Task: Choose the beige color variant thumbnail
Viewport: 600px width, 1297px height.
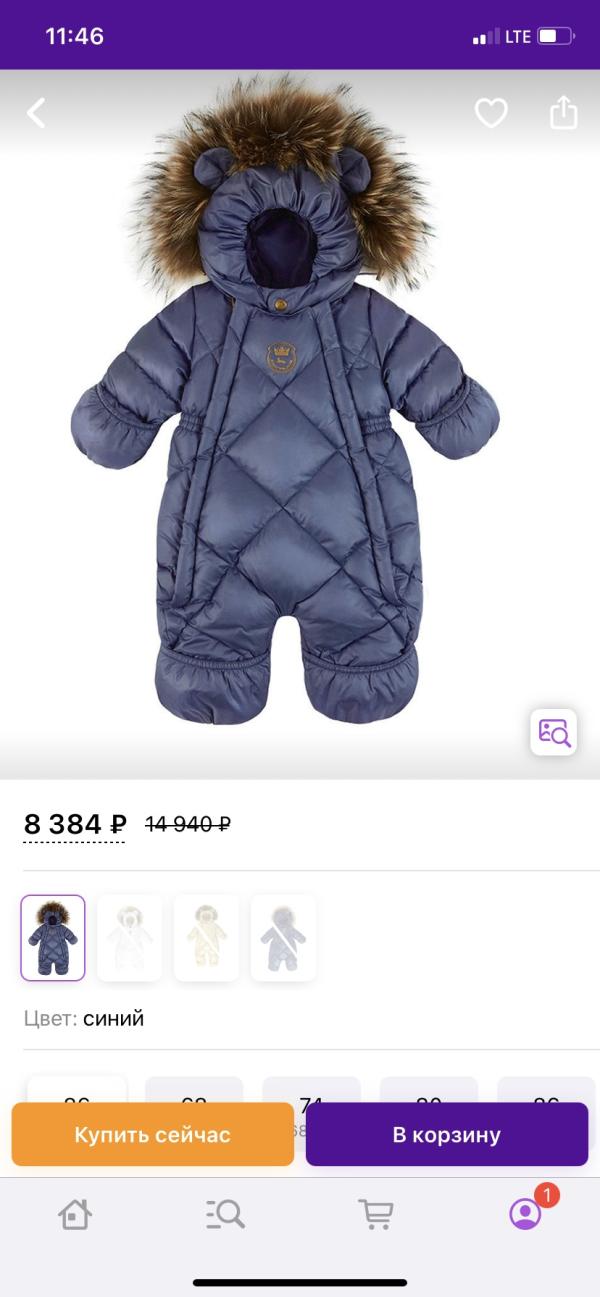Action: coord(206,937)
